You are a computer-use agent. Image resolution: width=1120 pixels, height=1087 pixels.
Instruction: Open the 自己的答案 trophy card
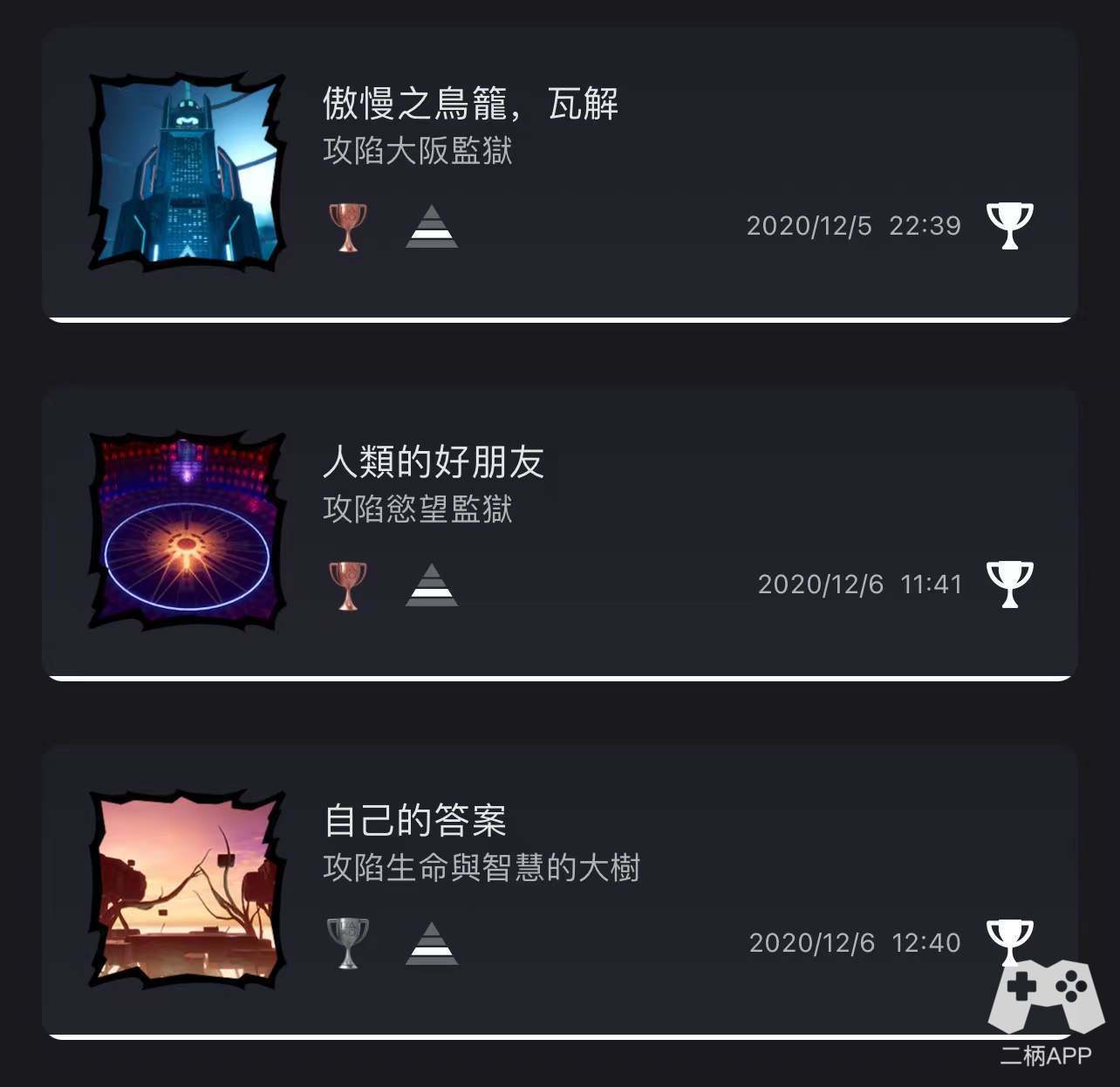tap(558, 890)
